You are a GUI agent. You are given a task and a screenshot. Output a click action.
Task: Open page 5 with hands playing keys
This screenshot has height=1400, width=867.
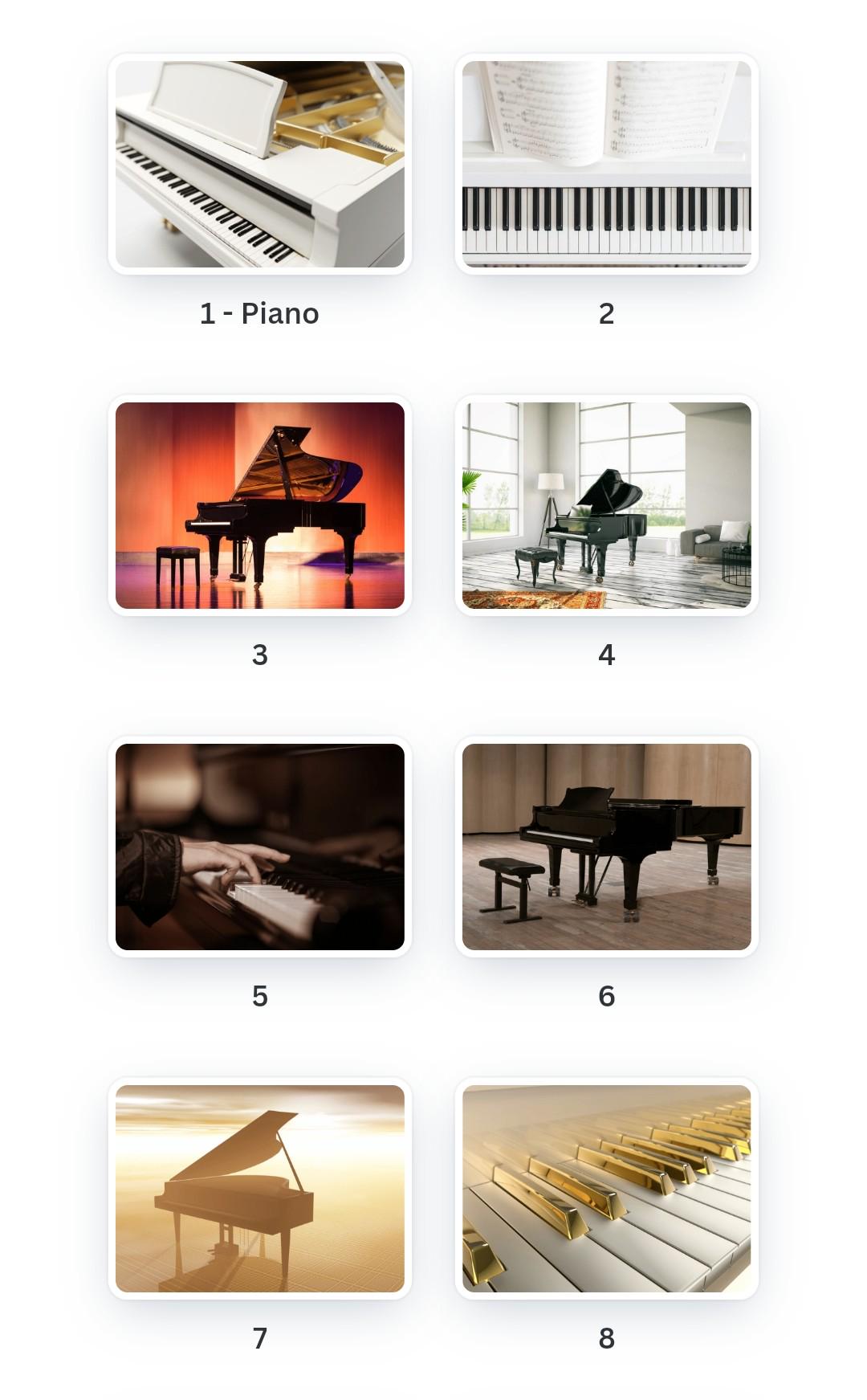[x=259, y=847]
